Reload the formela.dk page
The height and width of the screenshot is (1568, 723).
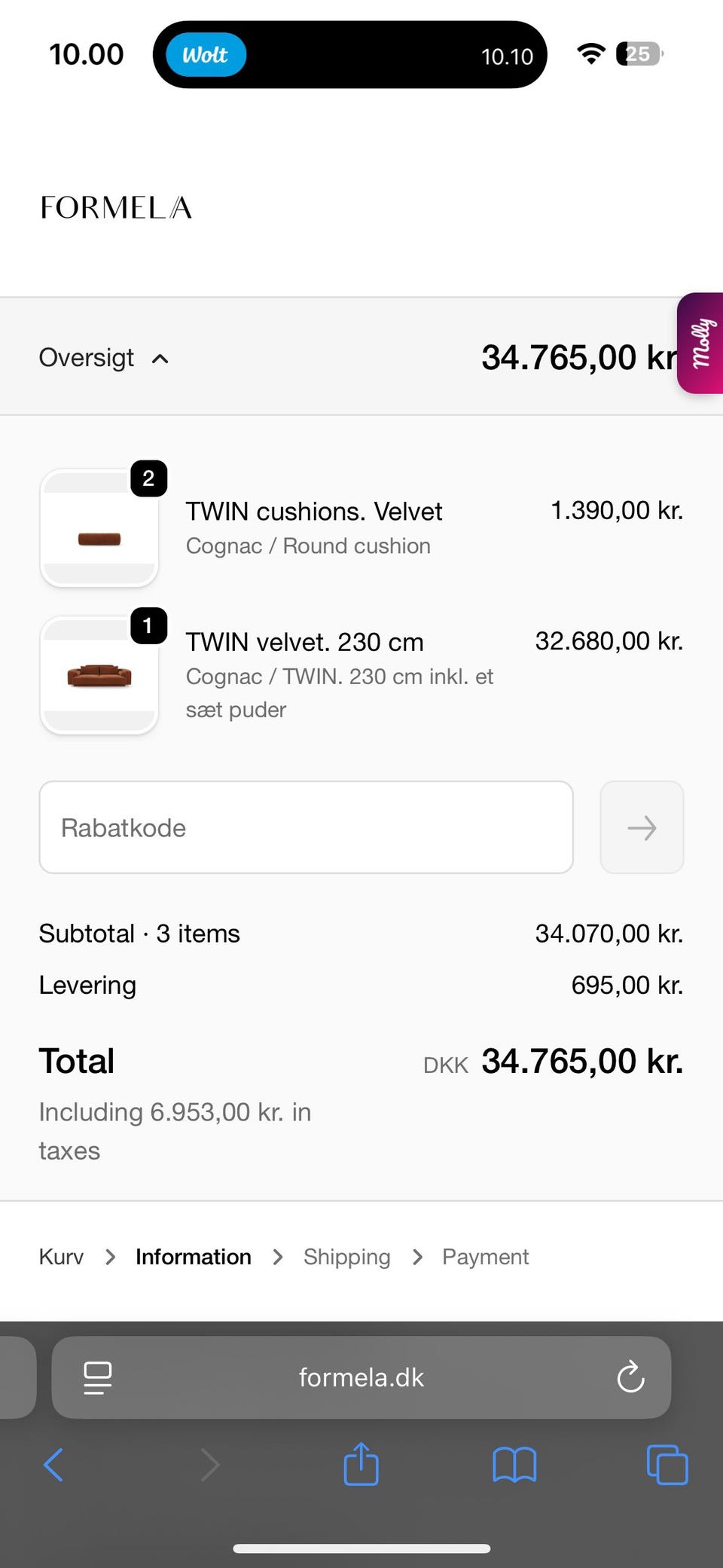click(630, 1377)
